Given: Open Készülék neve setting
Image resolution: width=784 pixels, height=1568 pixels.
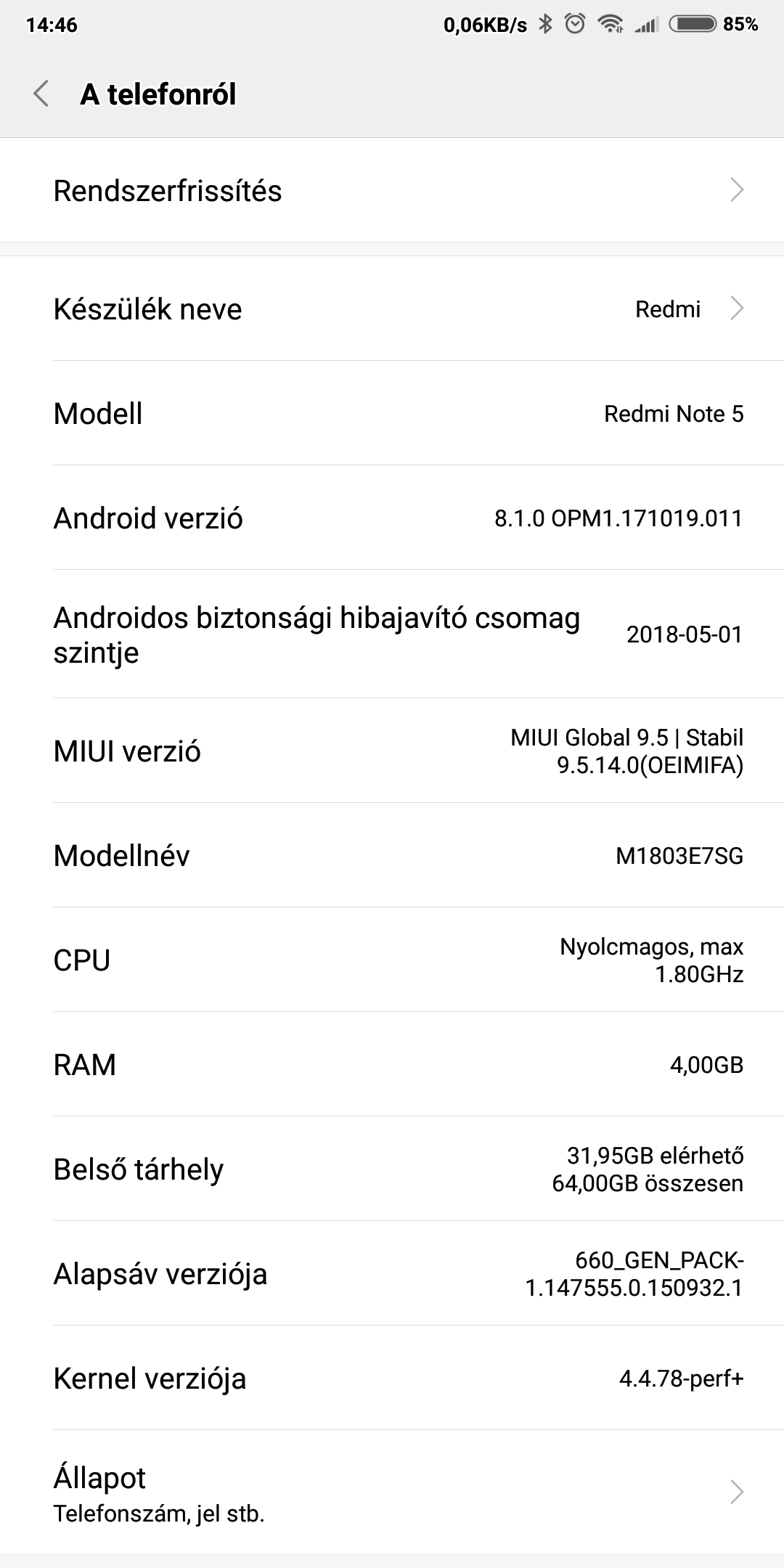Looking at the screenshot, I should tap(392, 309).
